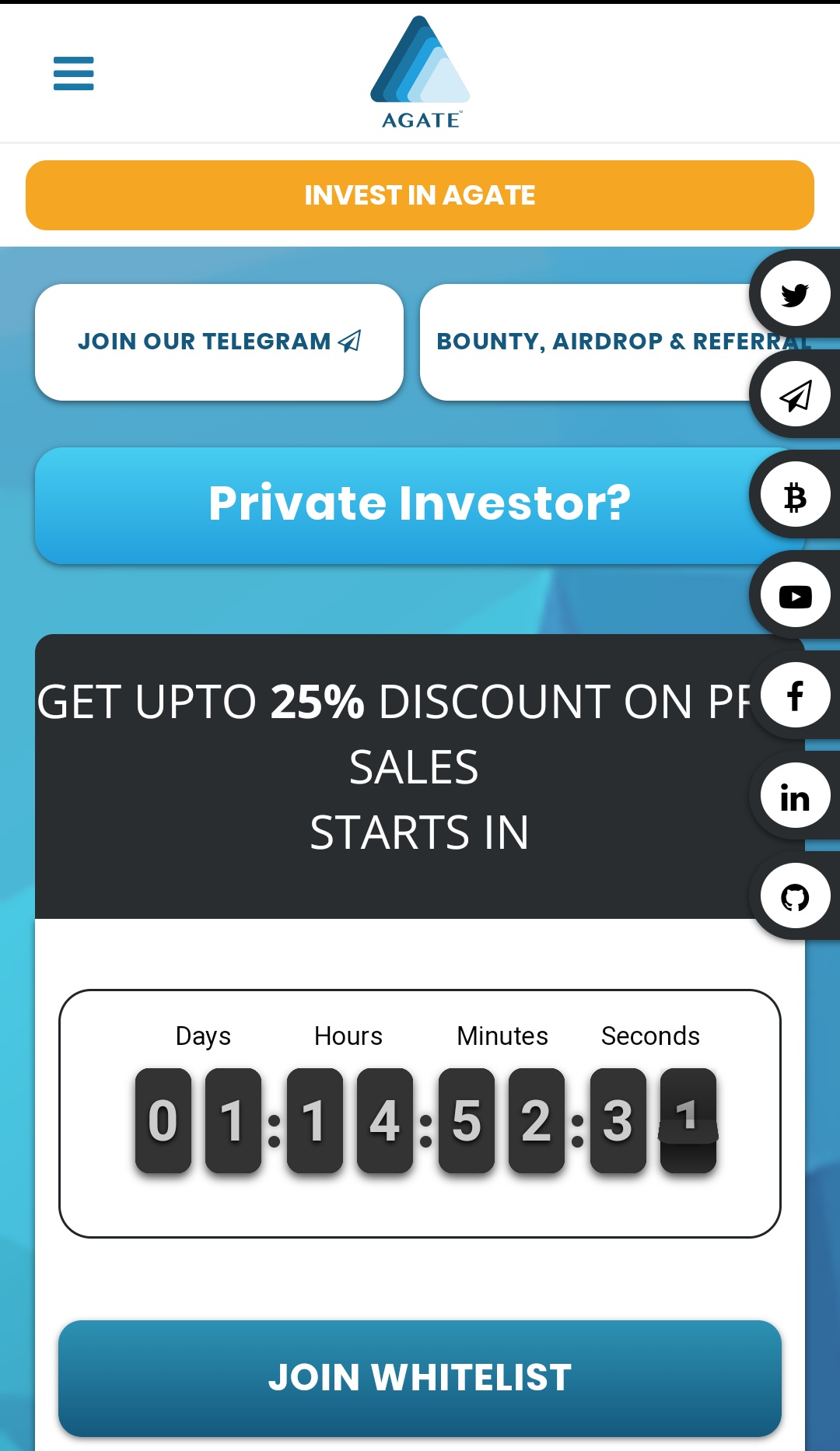Image resolution: width=840 pixels, height=1451 pixels.
Task: Open the hamburger menu
Action: 73,73
